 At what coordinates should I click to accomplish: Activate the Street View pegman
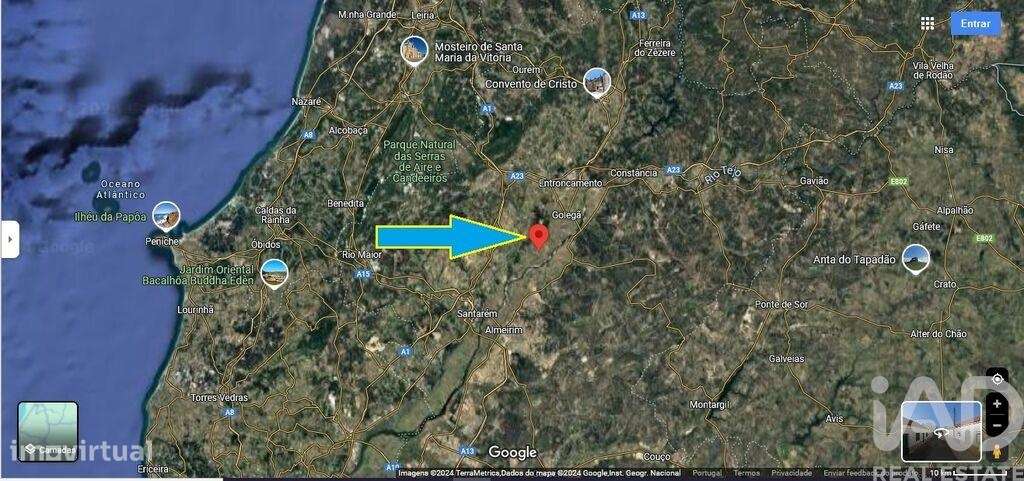(x=997, y=451)
